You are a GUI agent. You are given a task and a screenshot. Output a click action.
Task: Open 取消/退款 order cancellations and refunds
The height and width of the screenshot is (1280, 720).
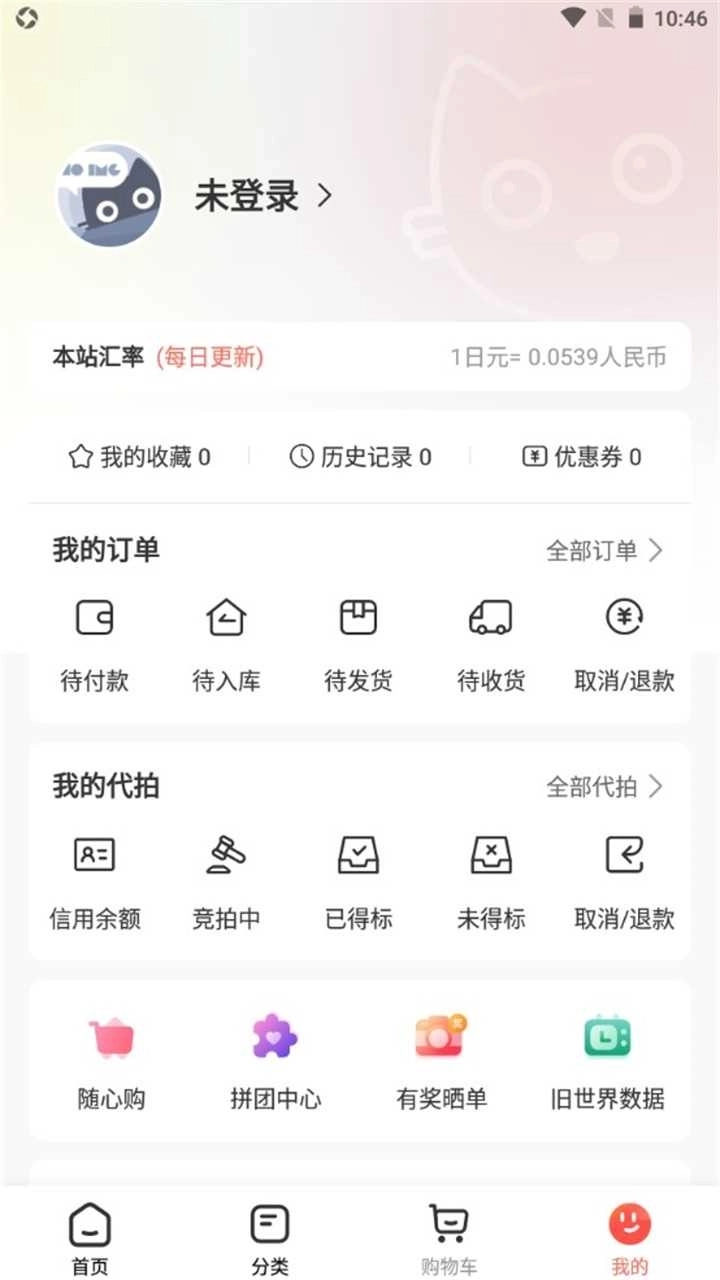pyautogui.click(x=624, y=640)
